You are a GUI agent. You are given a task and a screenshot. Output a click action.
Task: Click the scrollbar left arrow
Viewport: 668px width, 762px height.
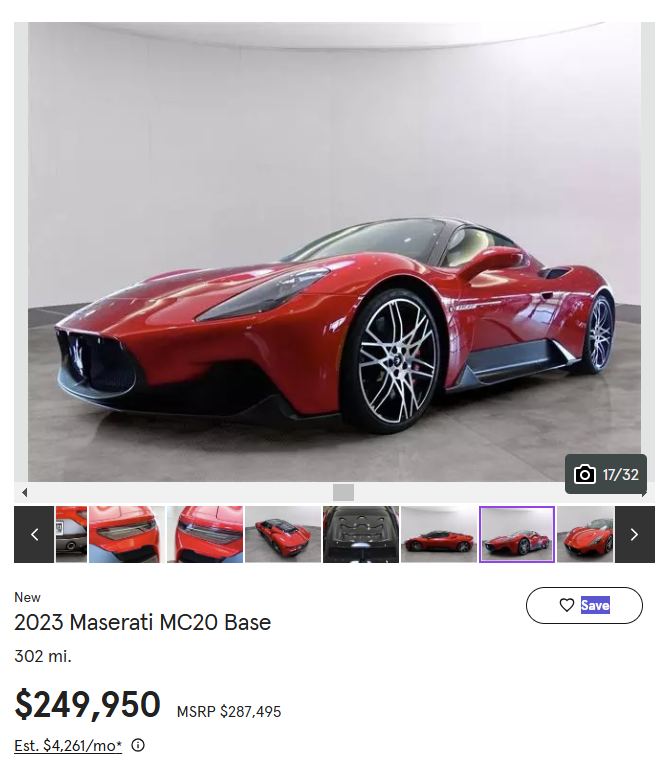coord(25,492)
